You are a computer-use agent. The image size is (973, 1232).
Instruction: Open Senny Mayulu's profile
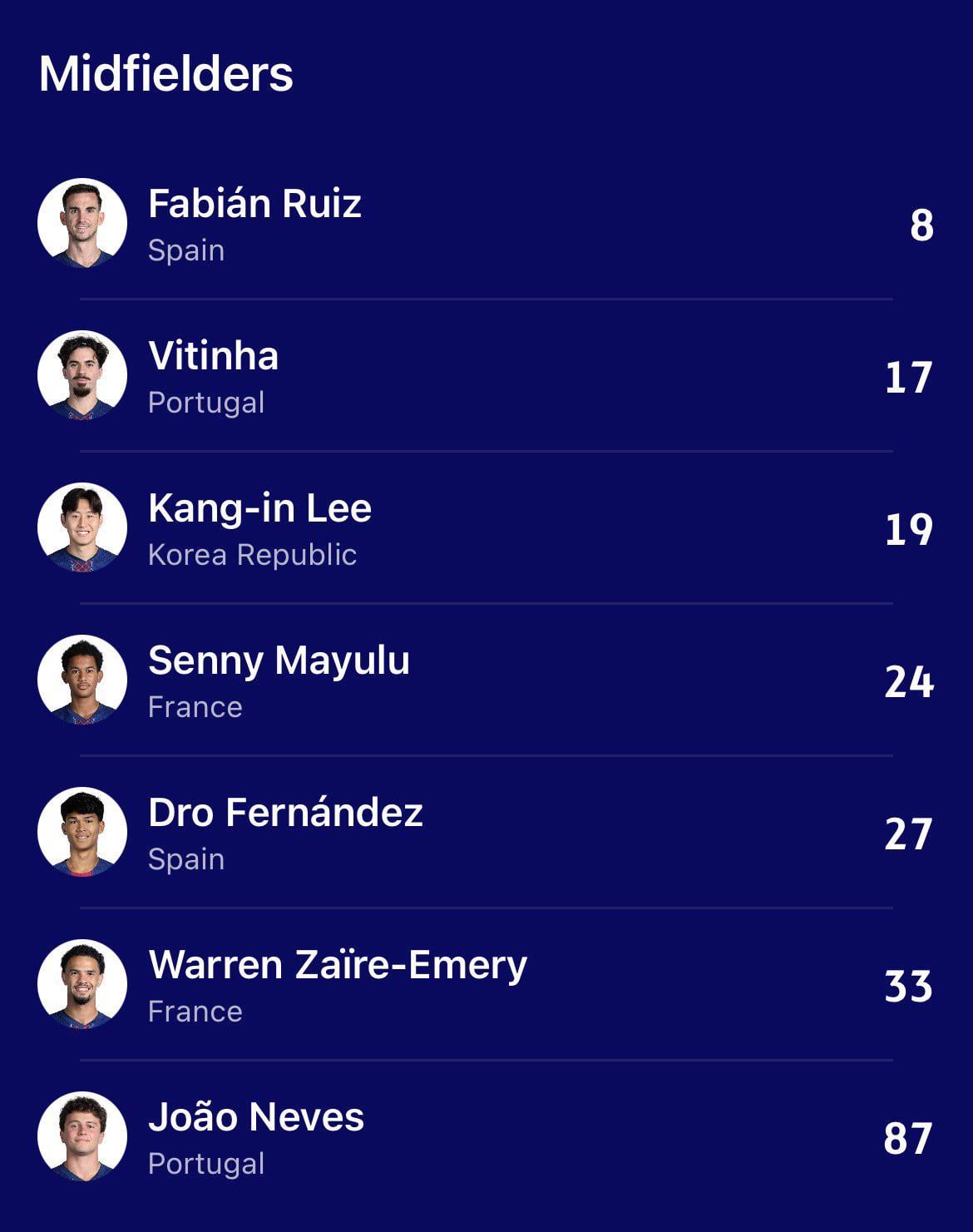[x=279, y=661]
